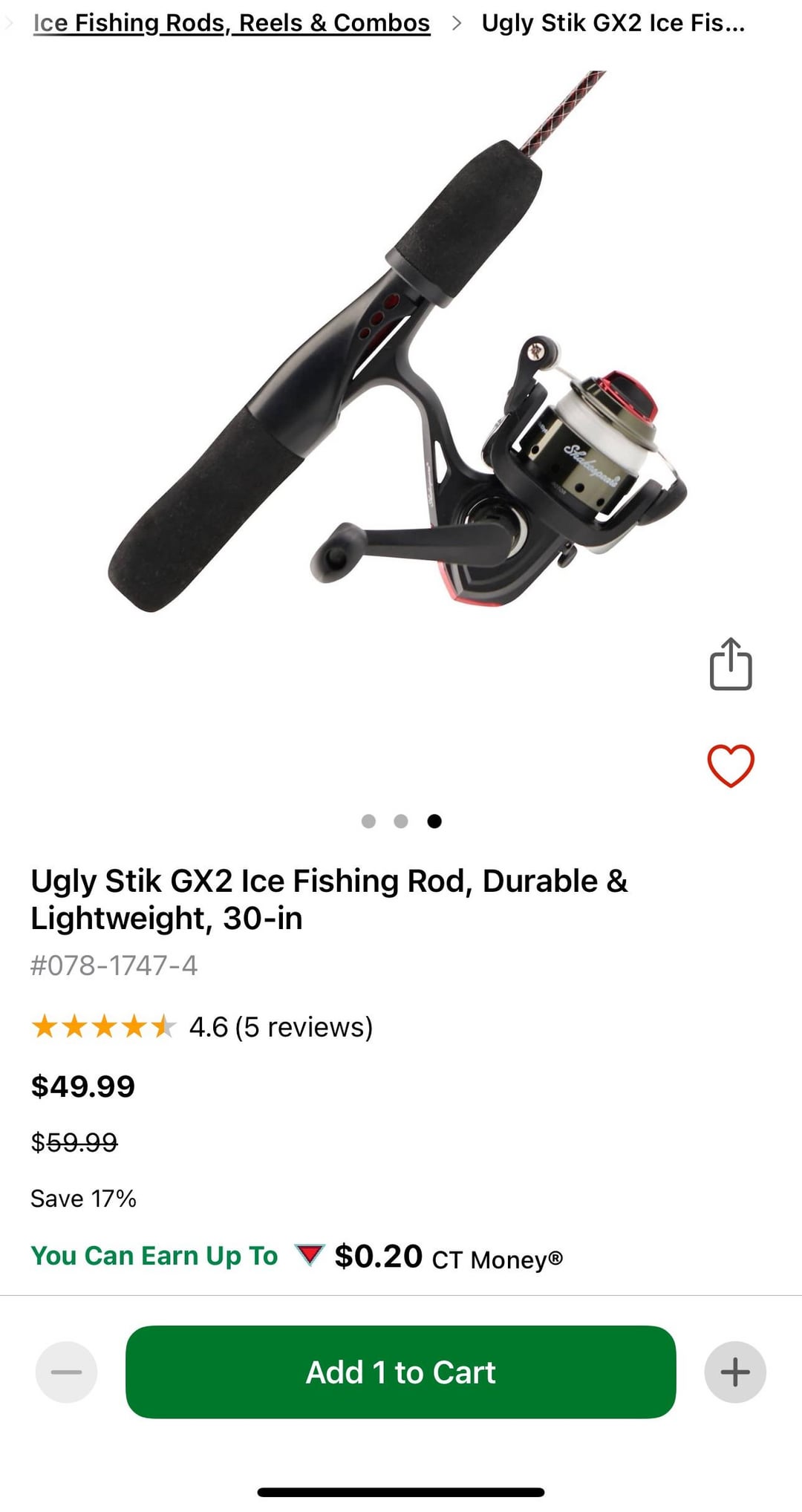This screenshot has height=1512, width=802.
Task: Tap Add 1 to Cart button
Action: (x=400, y=1372)
